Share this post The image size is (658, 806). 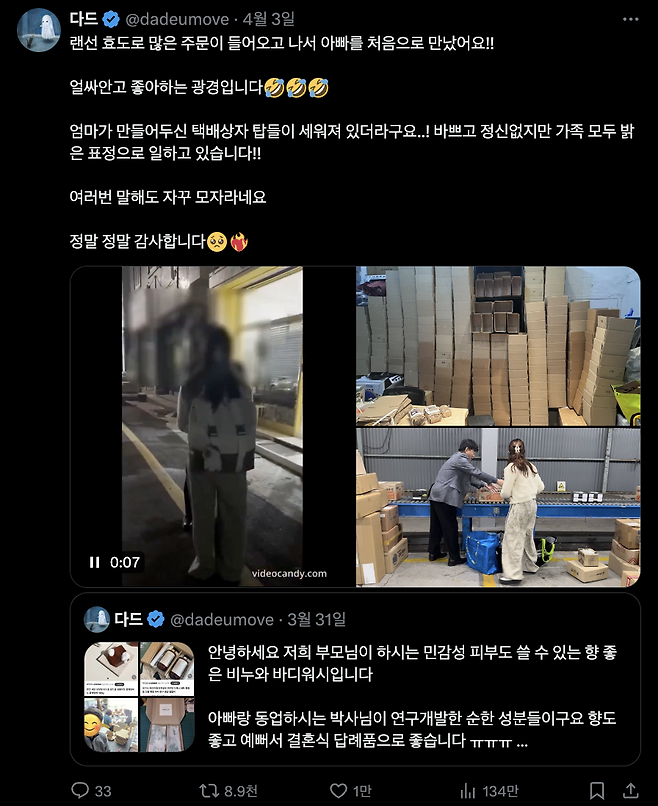[631, 791]
